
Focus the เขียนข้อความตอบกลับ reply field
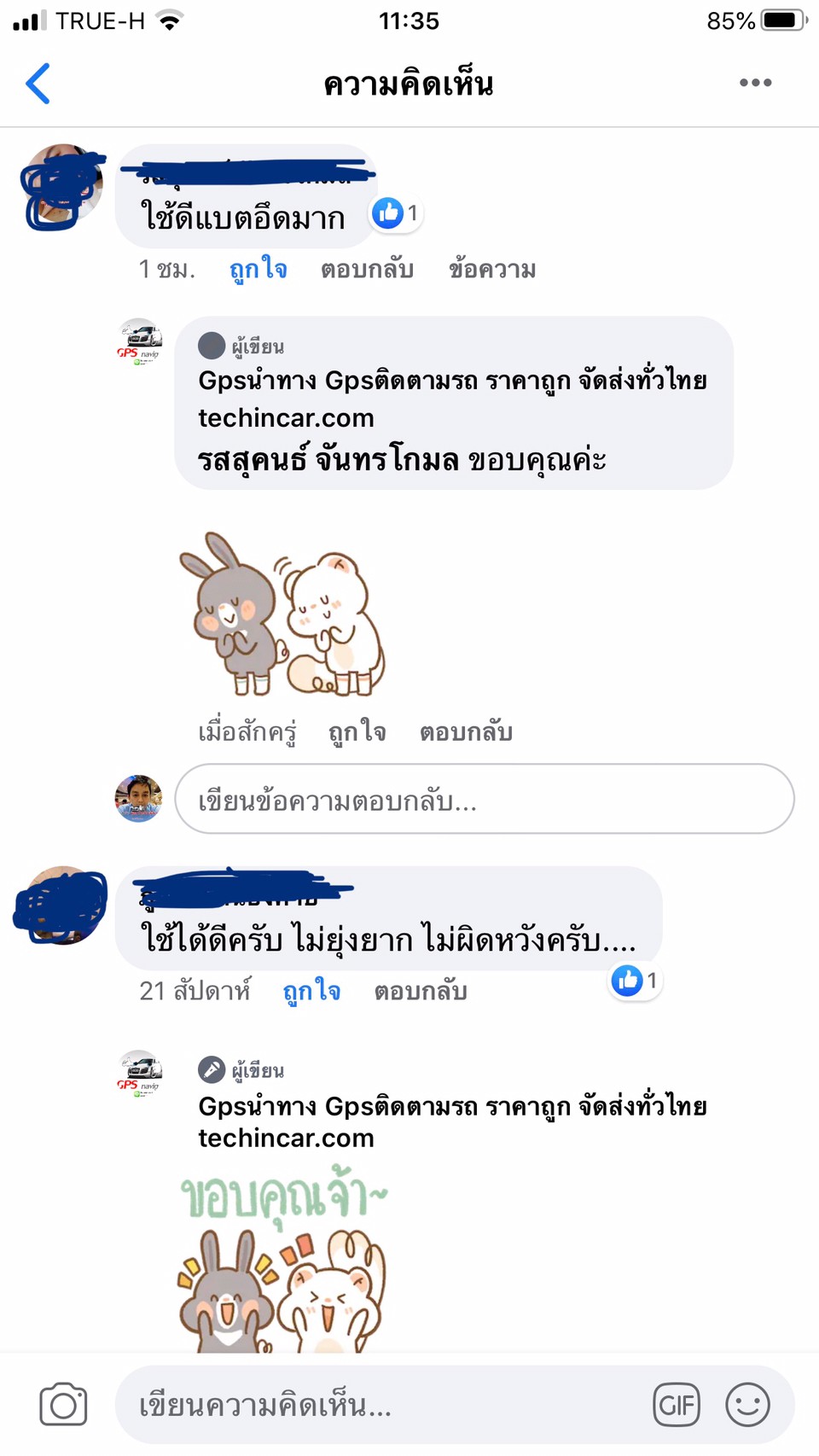point(484,800)
